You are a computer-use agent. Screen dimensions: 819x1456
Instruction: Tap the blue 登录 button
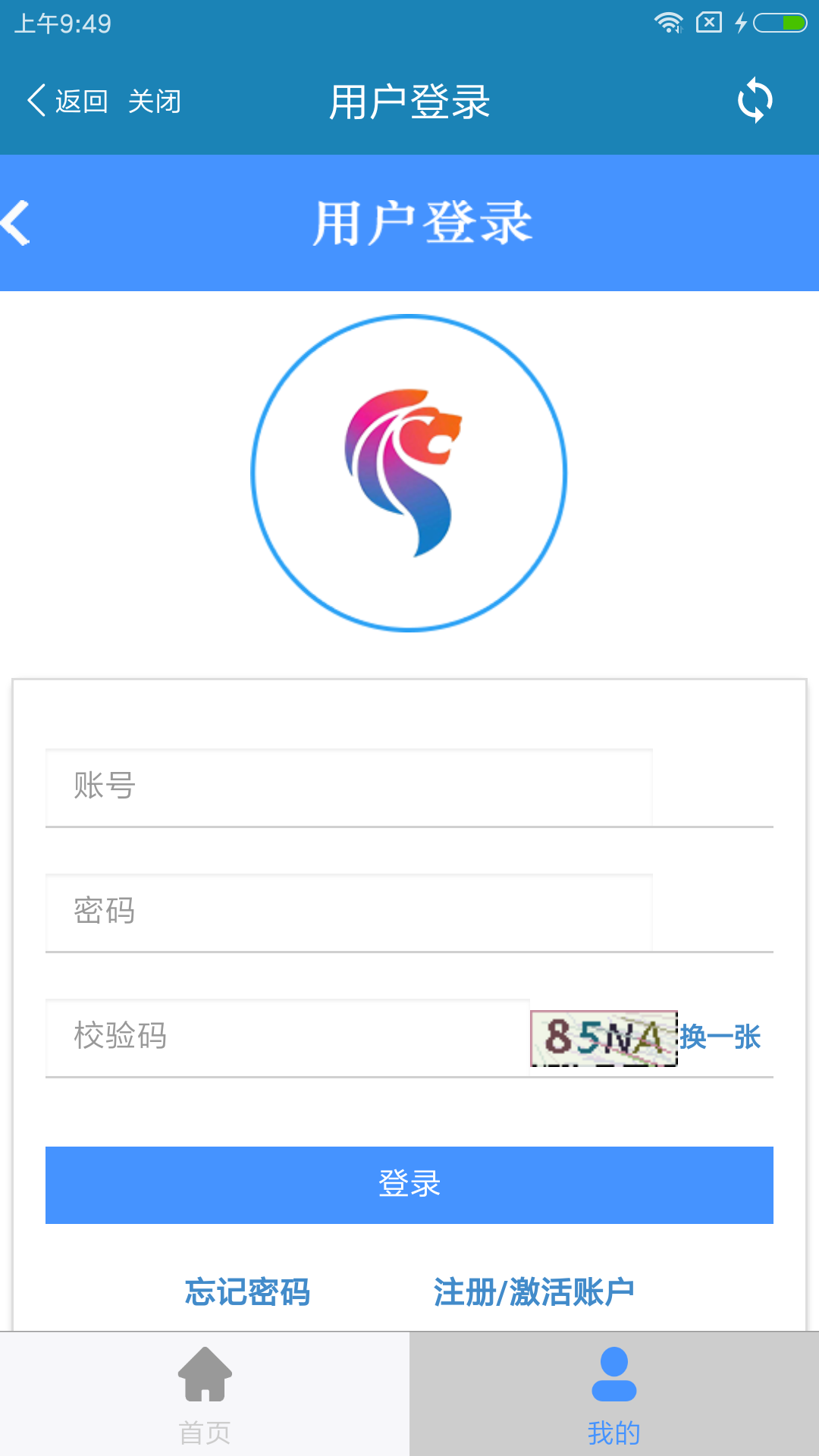(x=409, y=1185)
